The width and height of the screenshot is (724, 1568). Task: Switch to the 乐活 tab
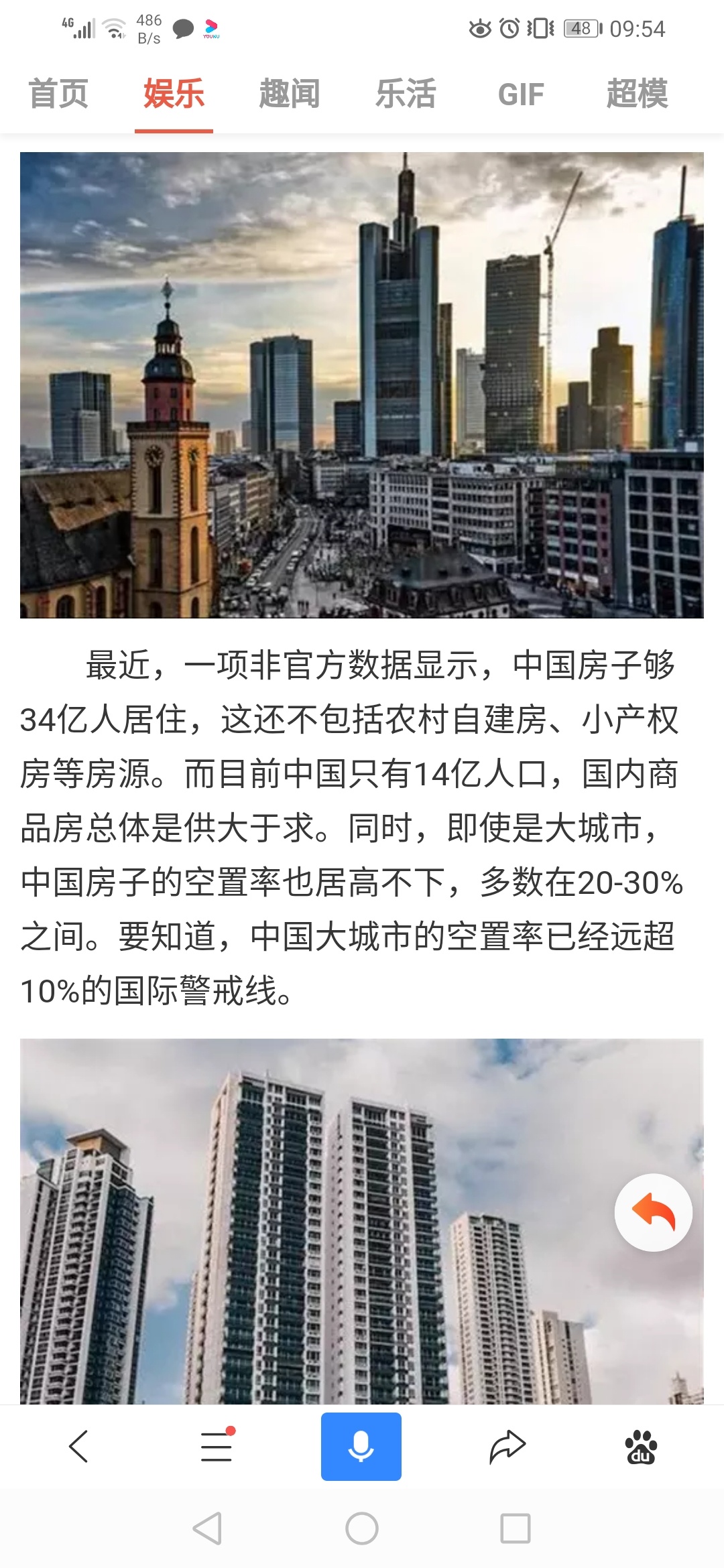(406, 94)
